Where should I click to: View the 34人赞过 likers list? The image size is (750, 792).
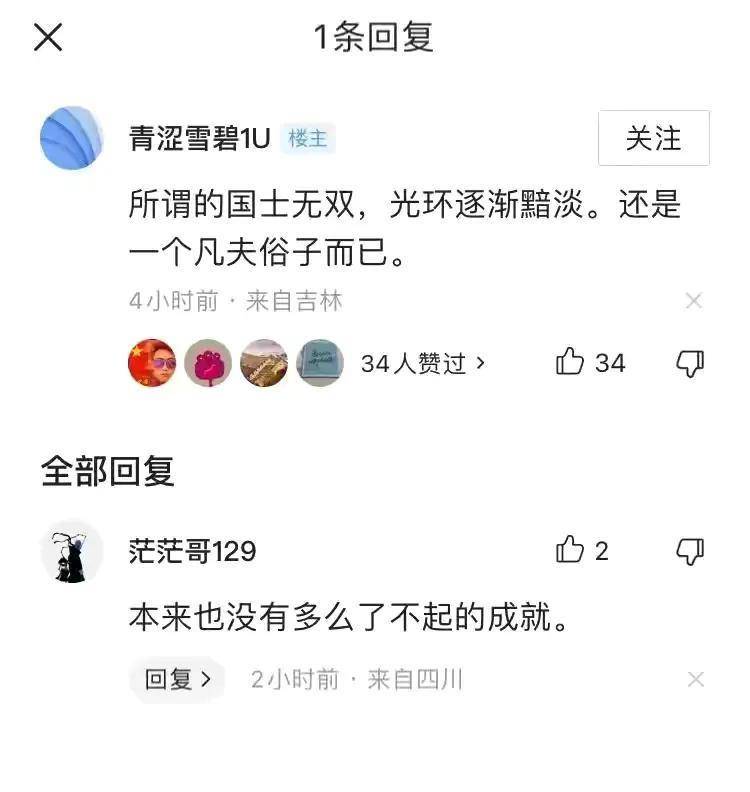coord(422,363)
